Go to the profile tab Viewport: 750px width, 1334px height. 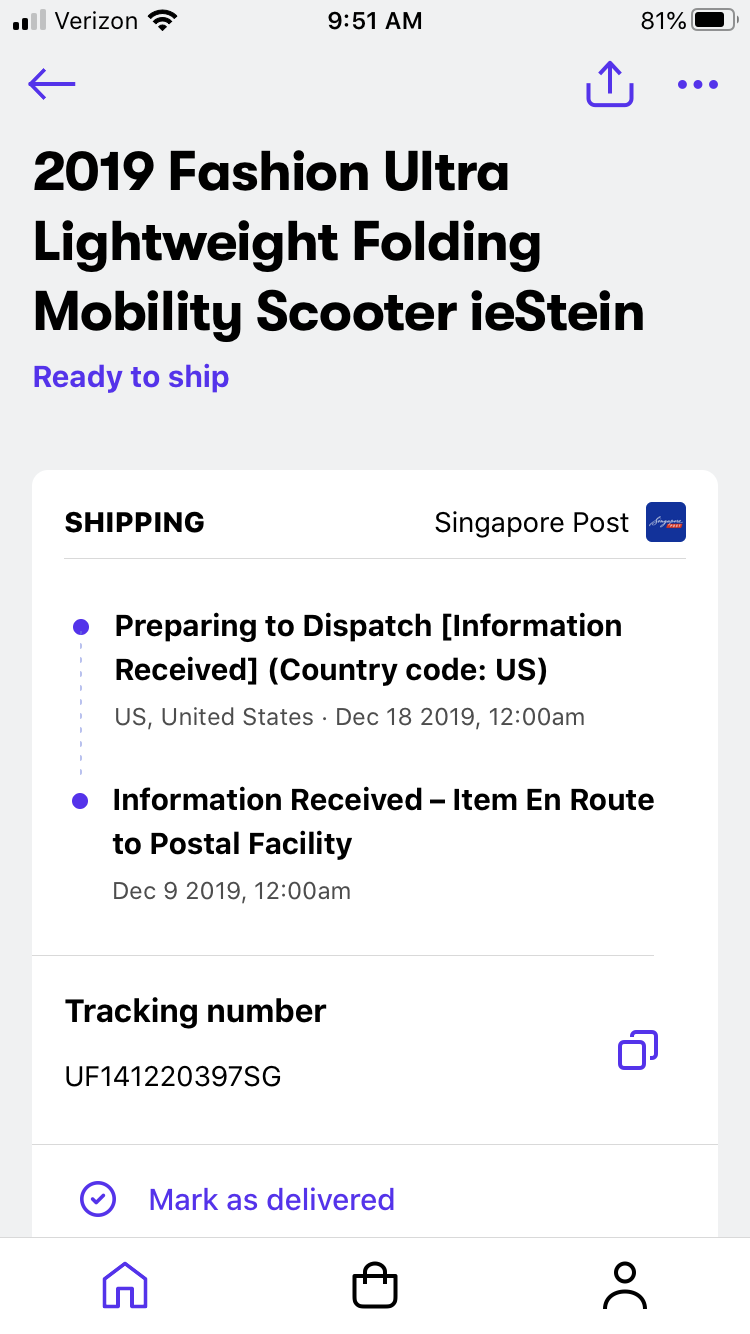click(625, 1285)
